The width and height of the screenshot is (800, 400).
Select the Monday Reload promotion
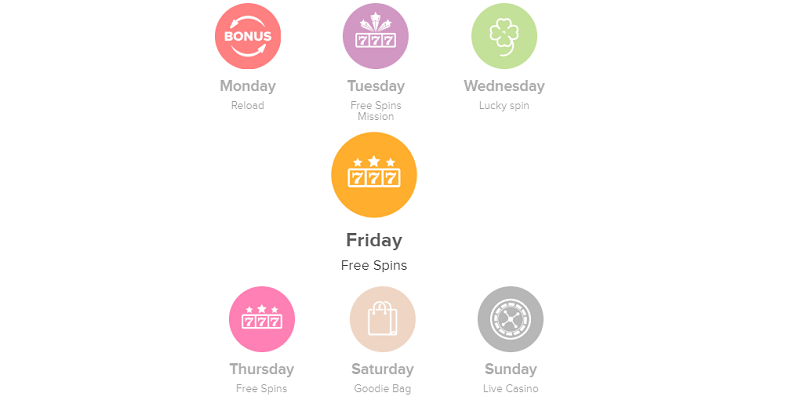coord(248,37)
